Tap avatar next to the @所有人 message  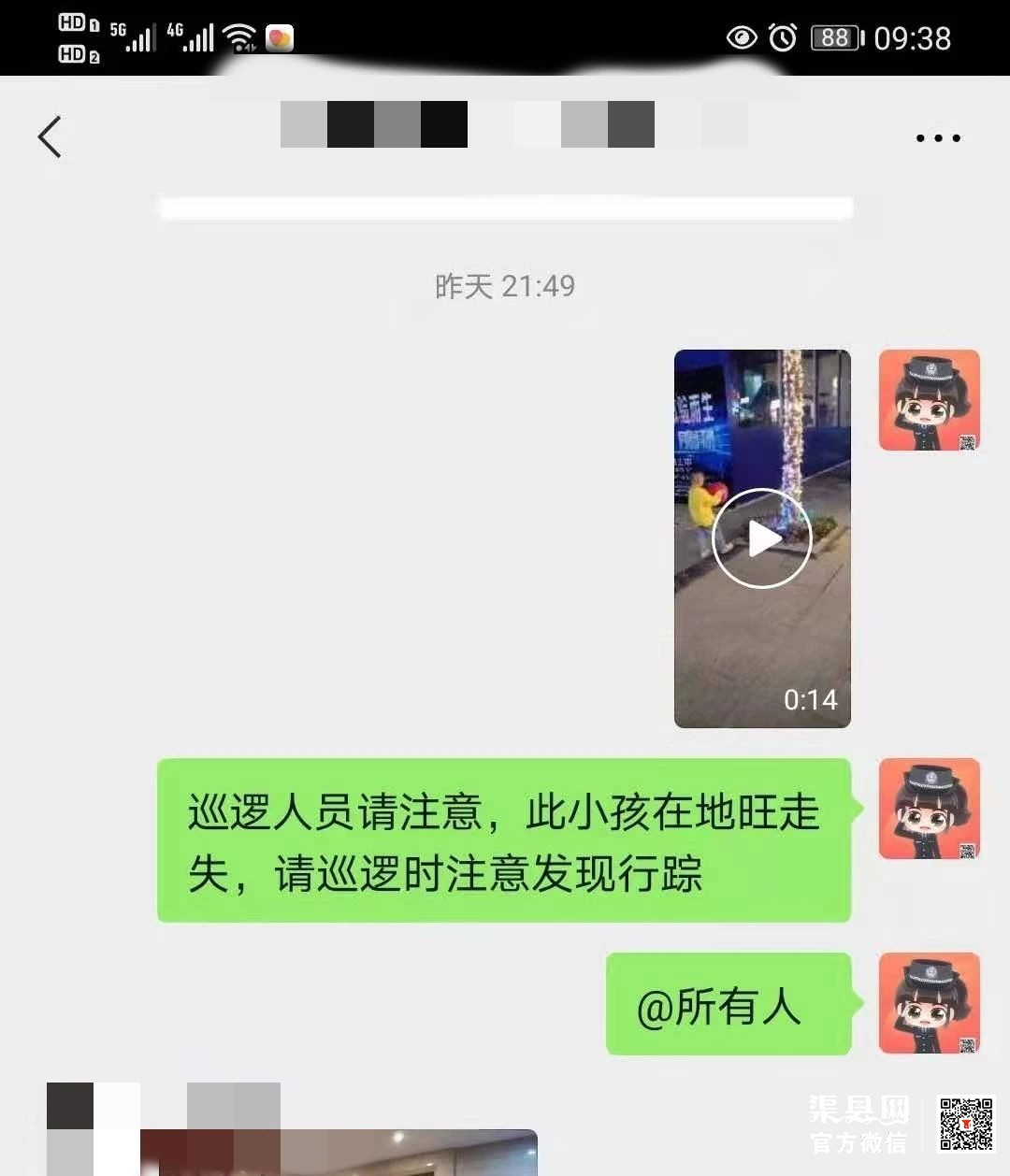click(929, 1003)
